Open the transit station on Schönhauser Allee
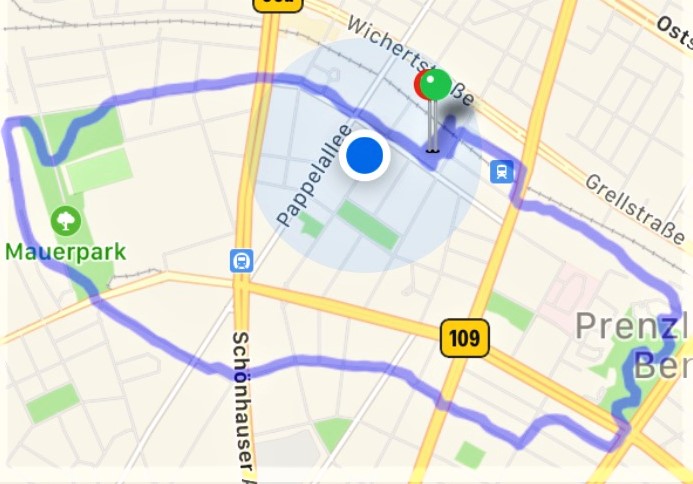This screenshot has height=484, width=693. tap(241, 261)
